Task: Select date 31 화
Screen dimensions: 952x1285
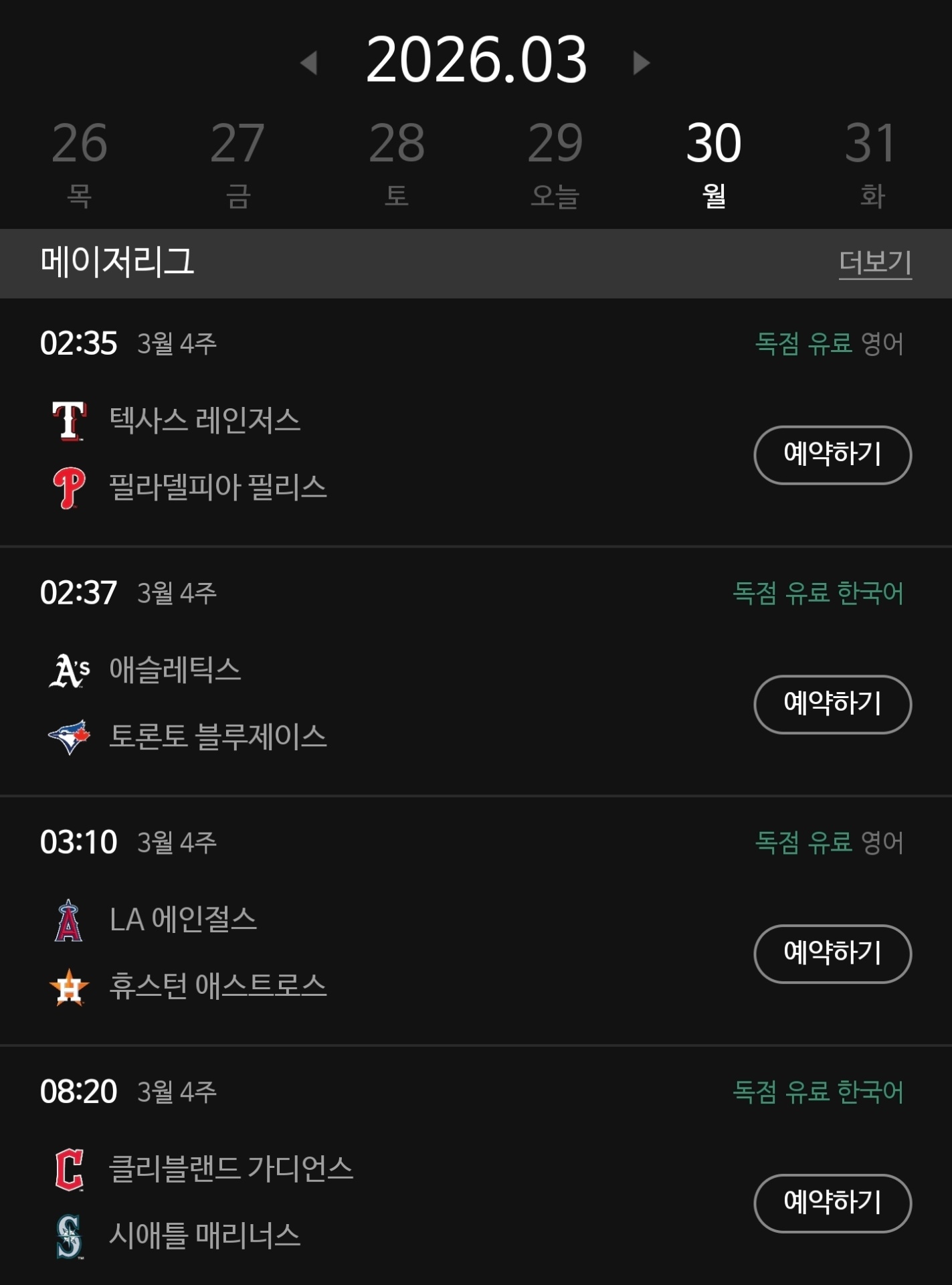Action: [872, 163]
